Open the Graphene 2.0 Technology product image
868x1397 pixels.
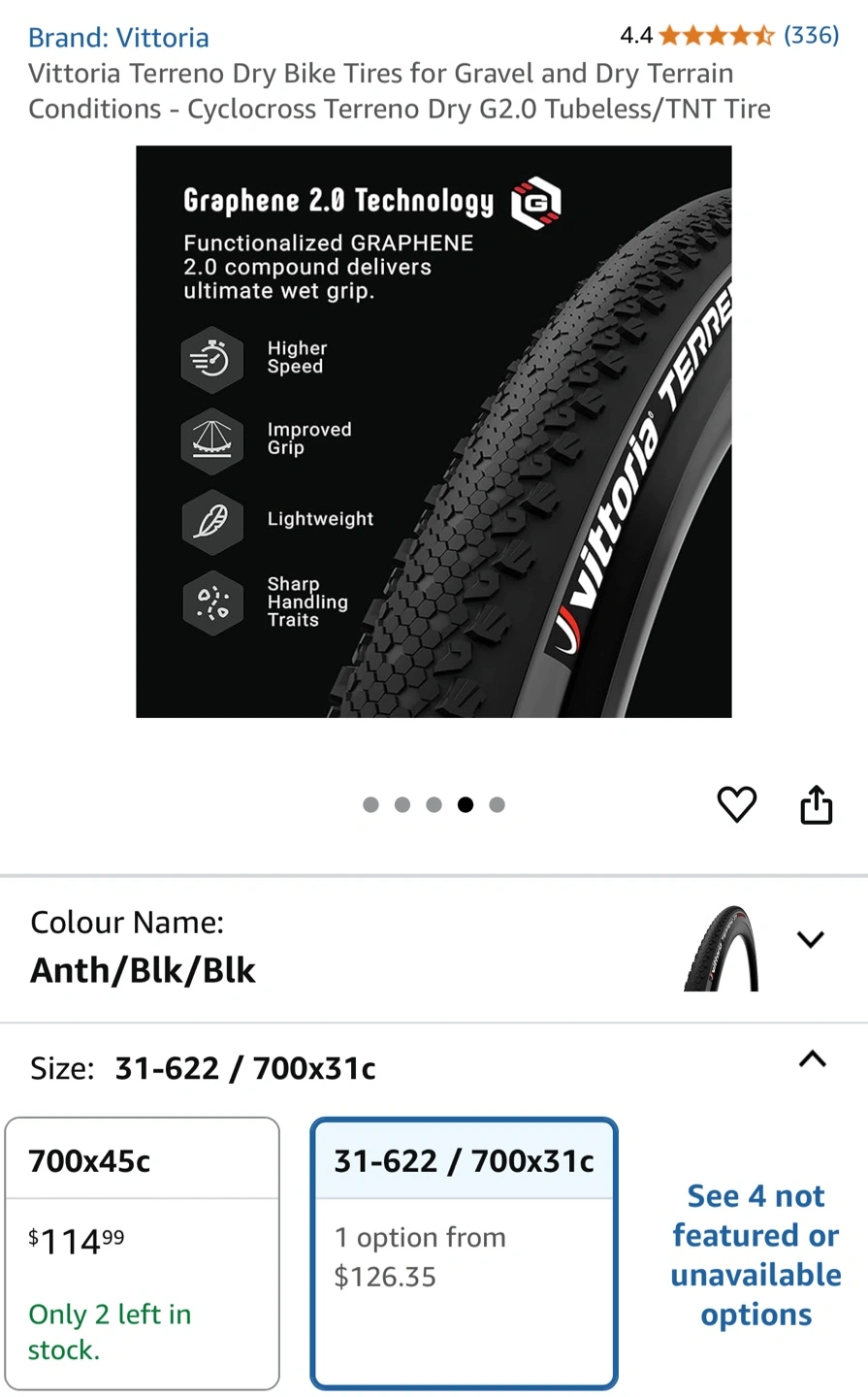point(434,432)
